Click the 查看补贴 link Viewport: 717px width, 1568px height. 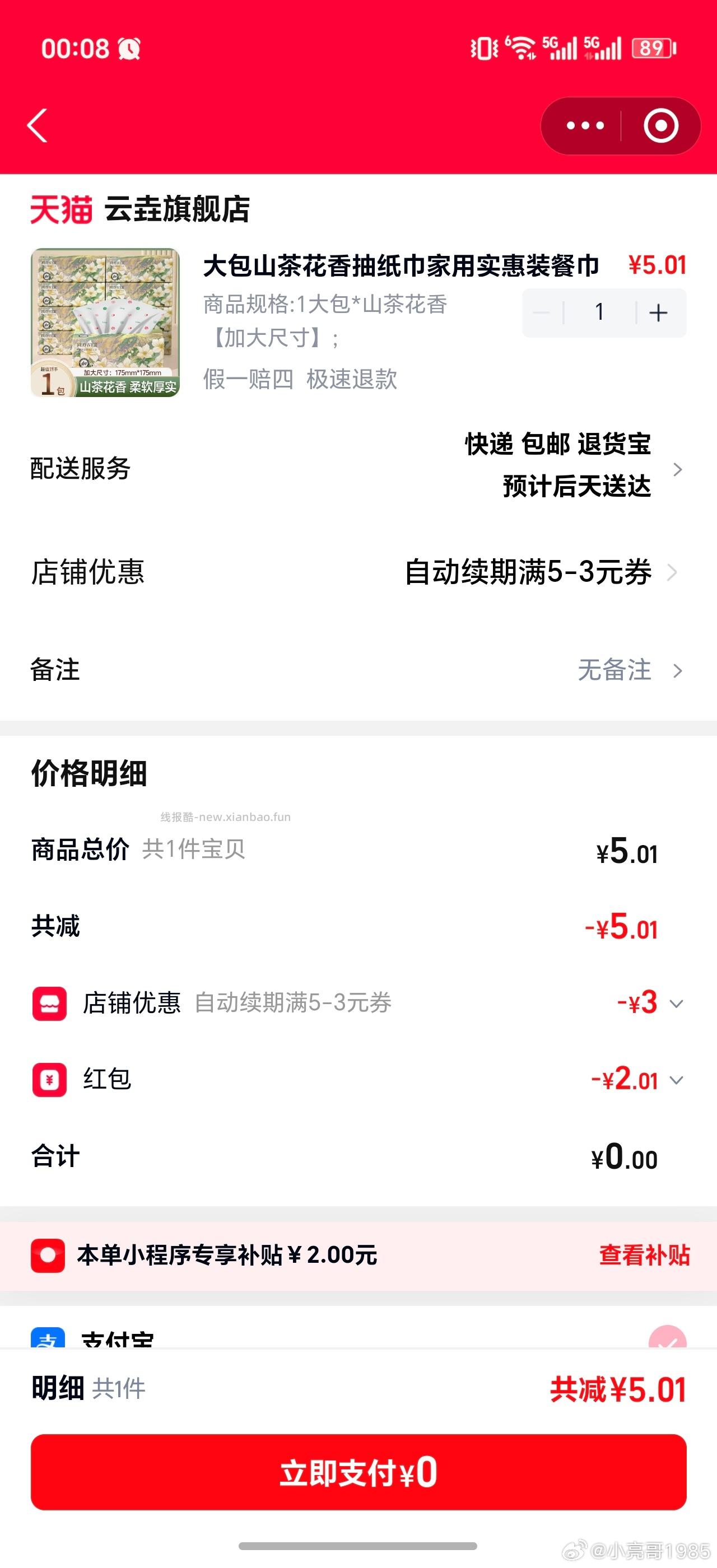pos(645,1255)
